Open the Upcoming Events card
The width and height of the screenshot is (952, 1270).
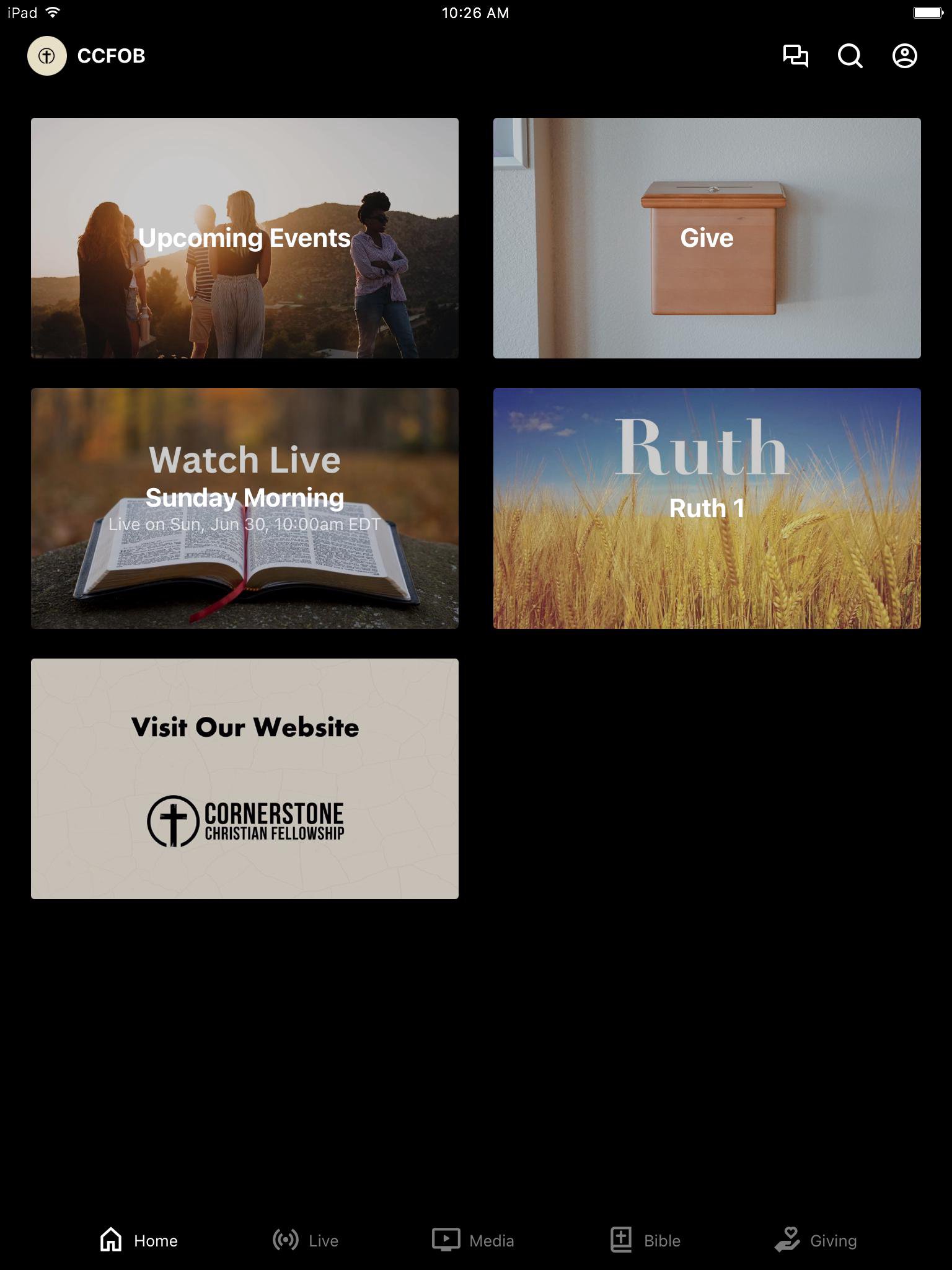pos(245,238)
